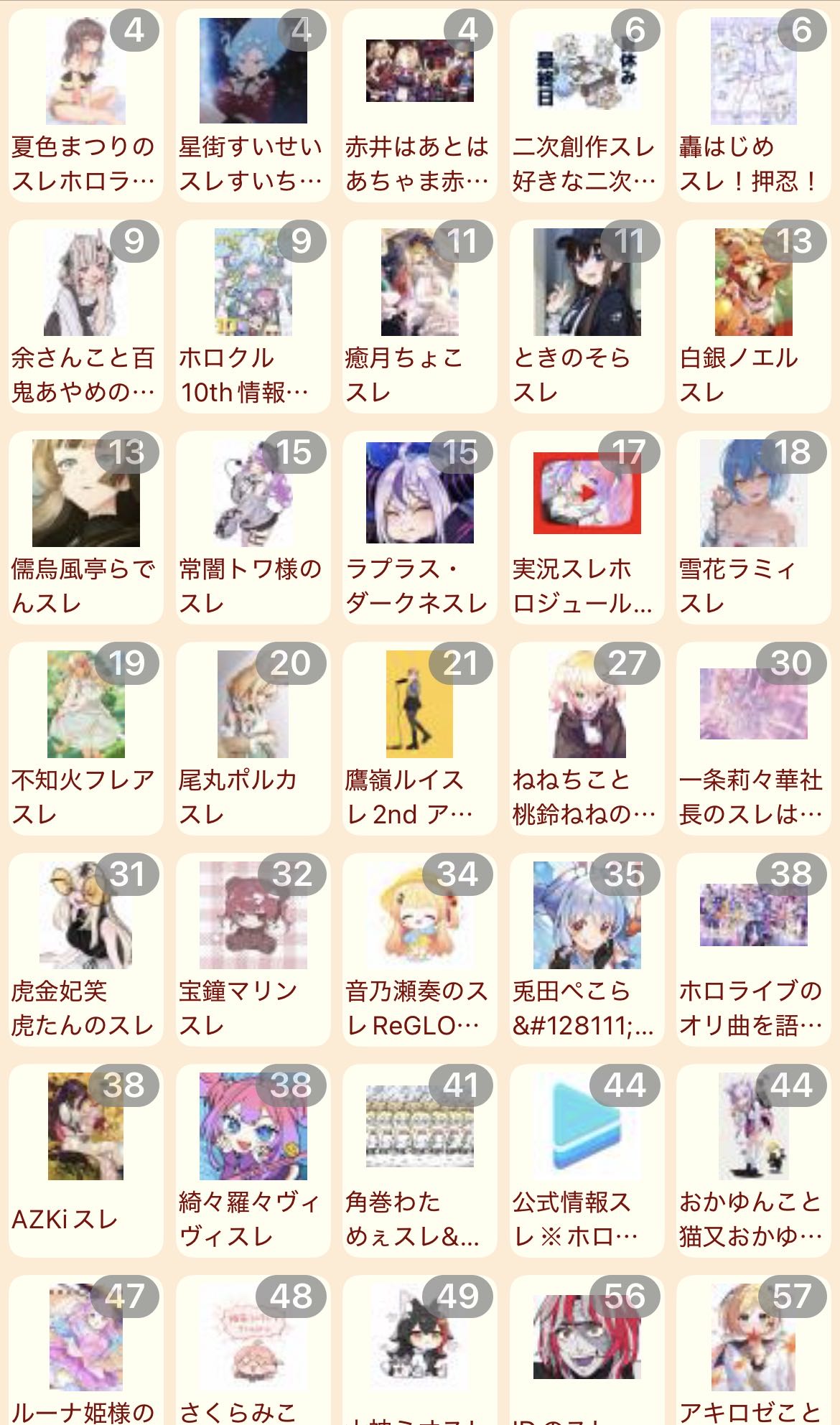Image resolution: width=840 pixels, height=1425 pixels.
Task: Open the 綺々羅々ヴィヴィスレ tile
Action: 253,1161
